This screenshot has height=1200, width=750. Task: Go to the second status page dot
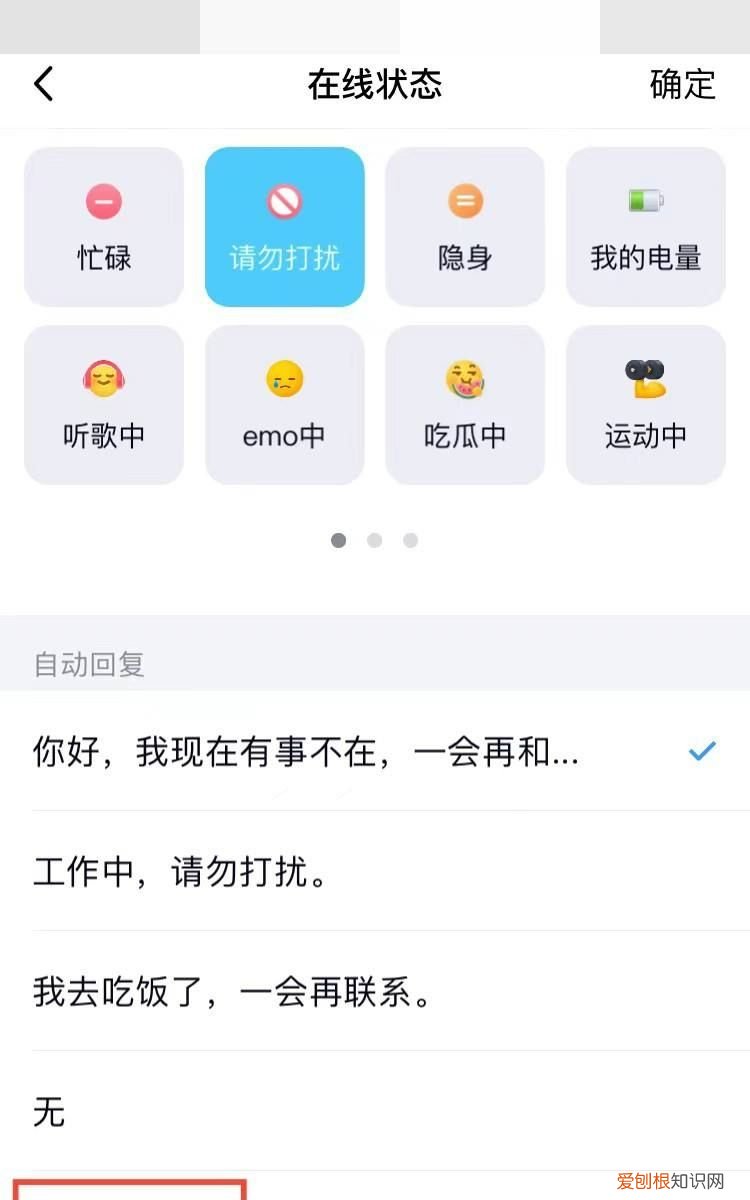[375, 540]
